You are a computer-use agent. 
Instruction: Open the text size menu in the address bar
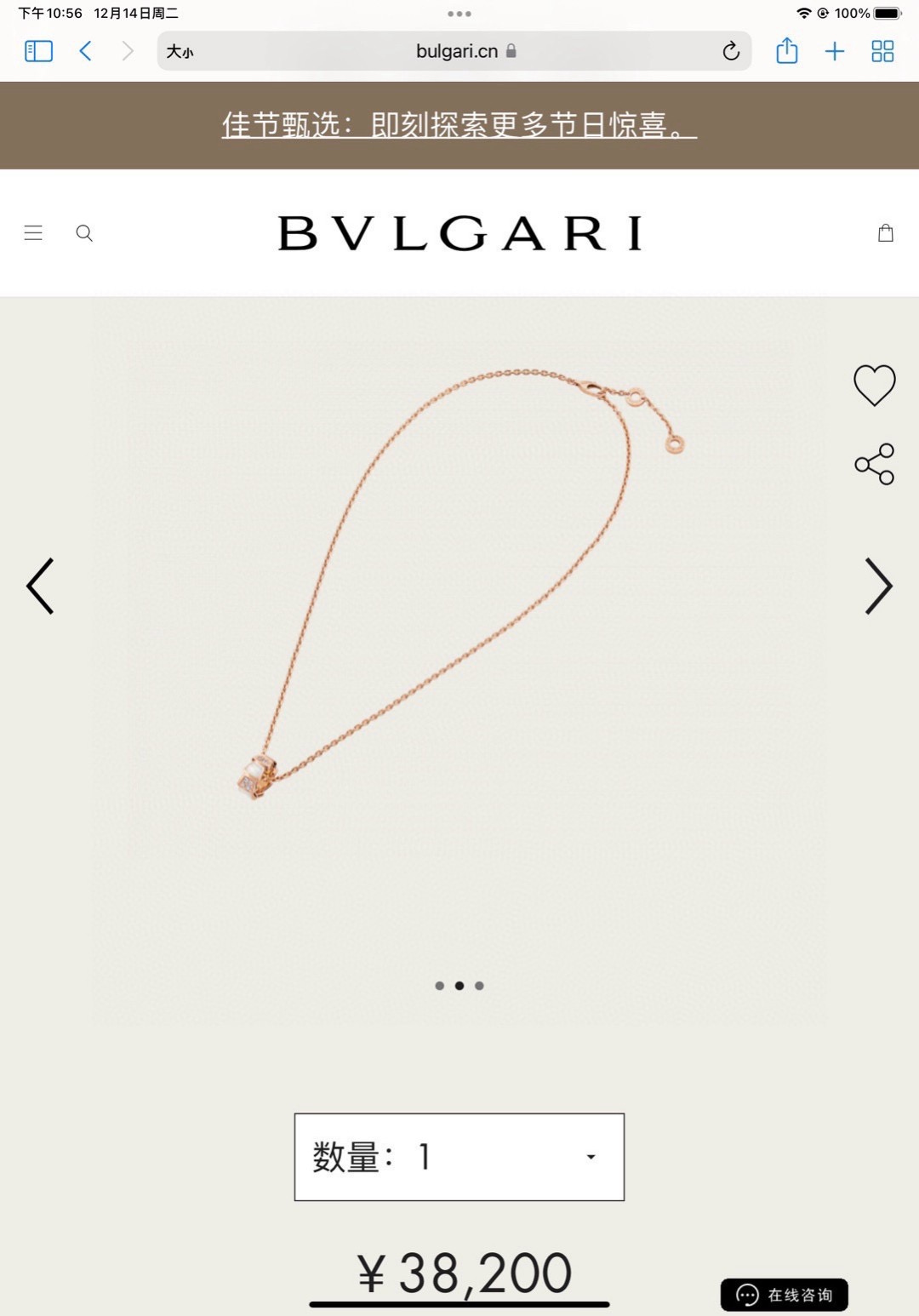180,52
